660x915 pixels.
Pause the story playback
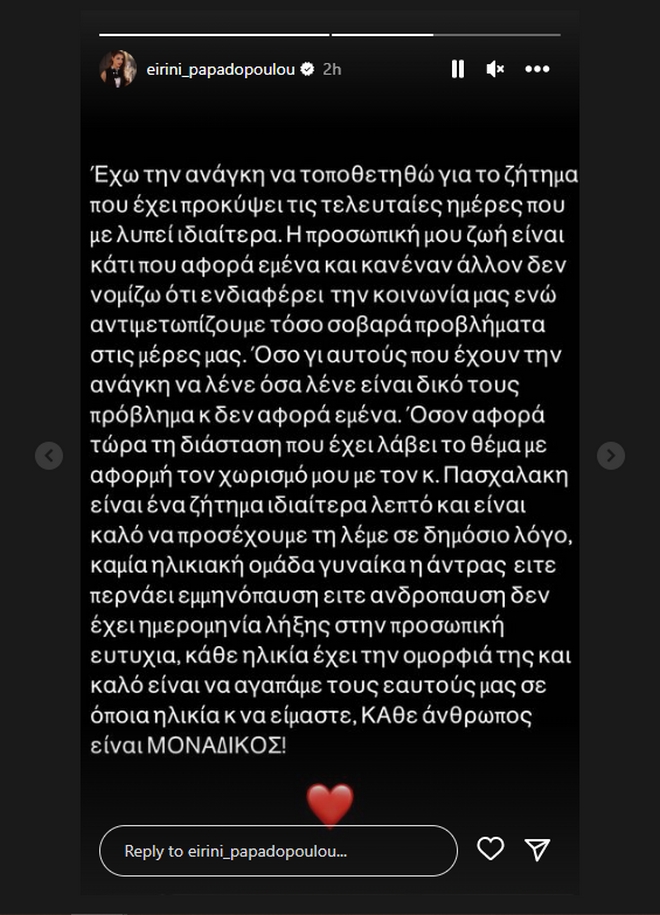[458, 69]
